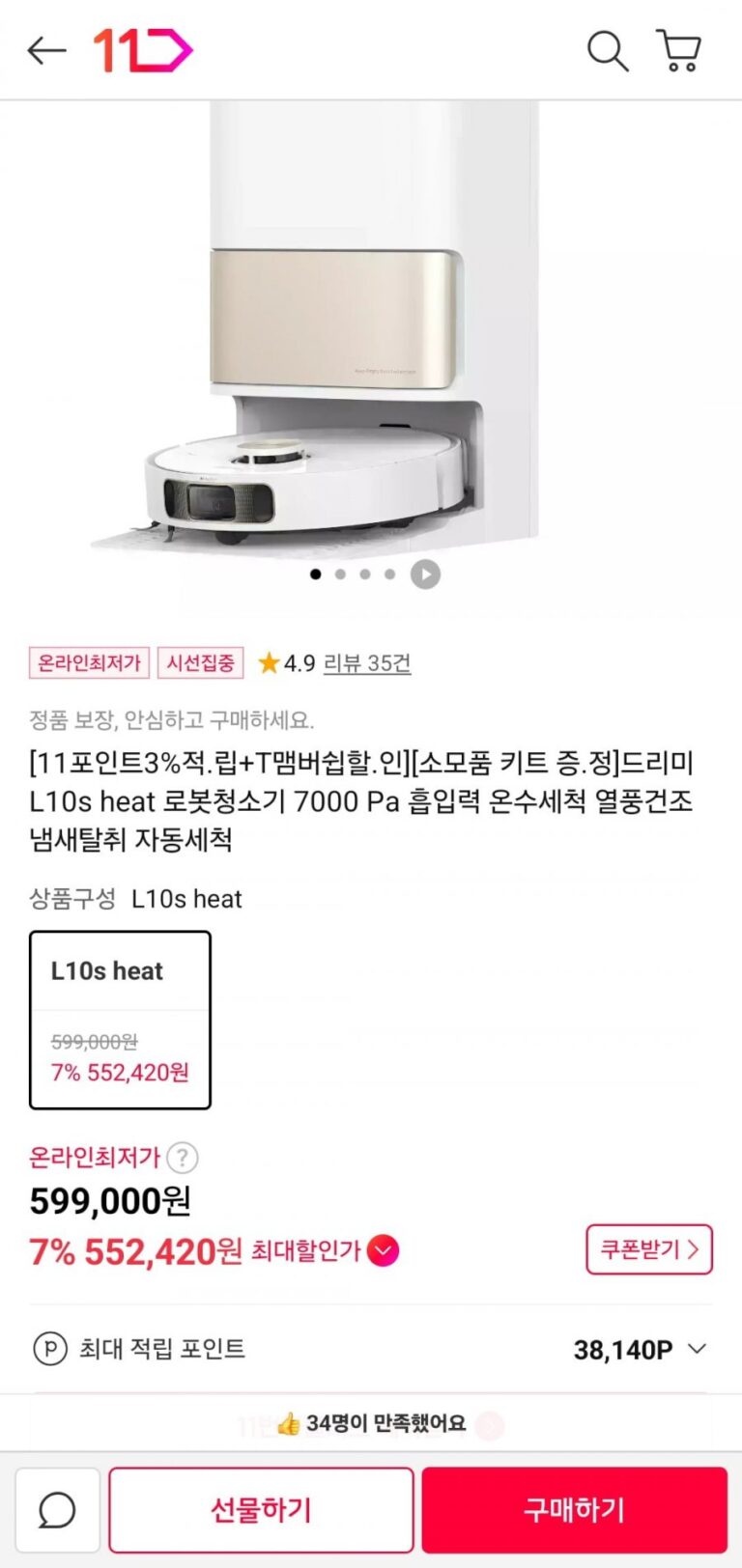Open the chat inquiry icon
742x1568 pixels.
tap(57, 1510)
